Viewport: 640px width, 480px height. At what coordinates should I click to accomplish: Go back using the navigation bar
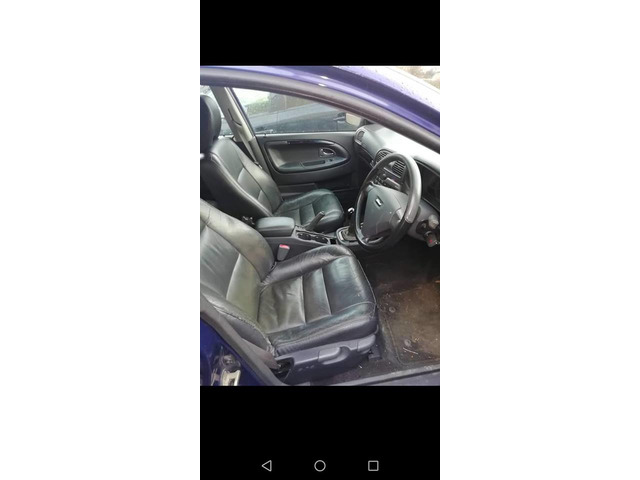pyautogui.click(x=266, y=466)
